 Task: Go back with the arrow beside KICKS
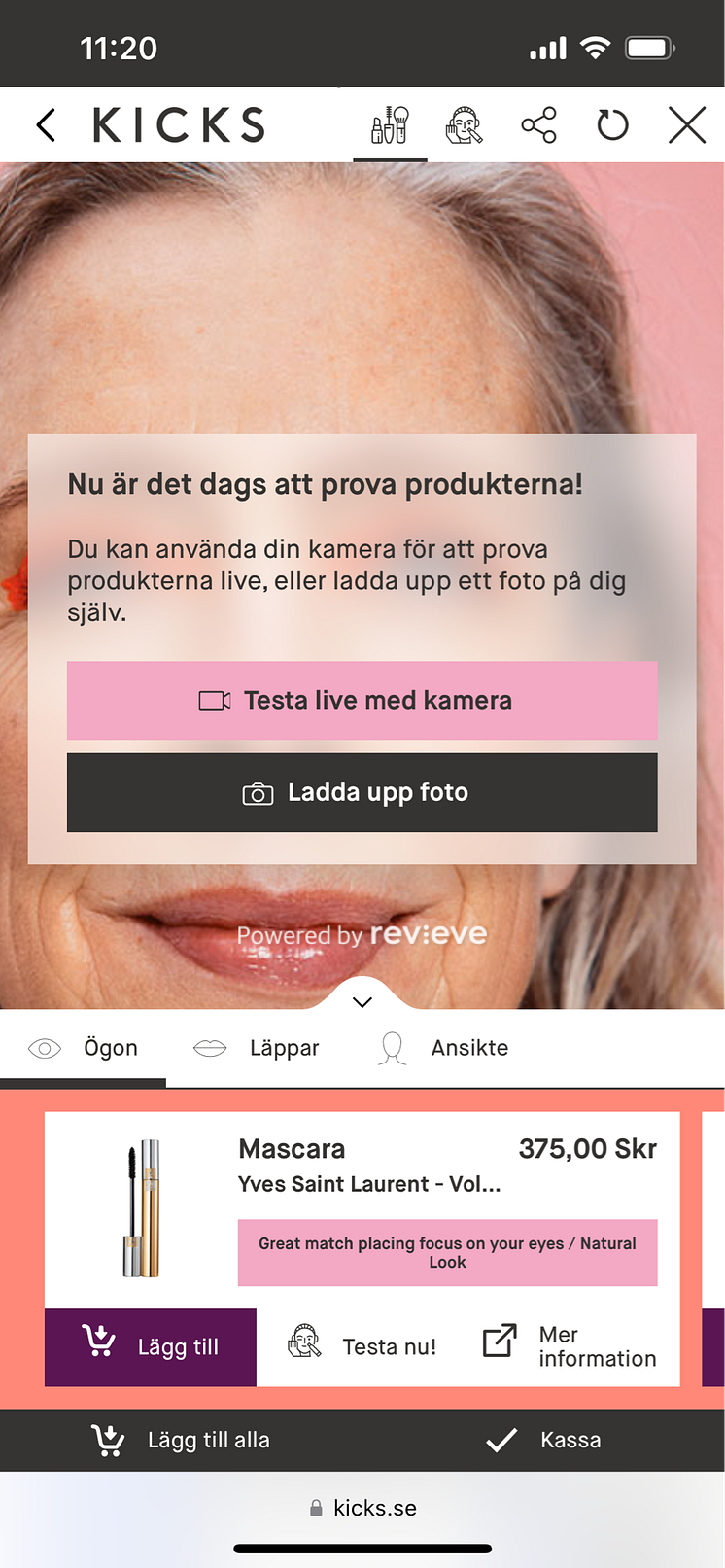(x=46, y=125)
